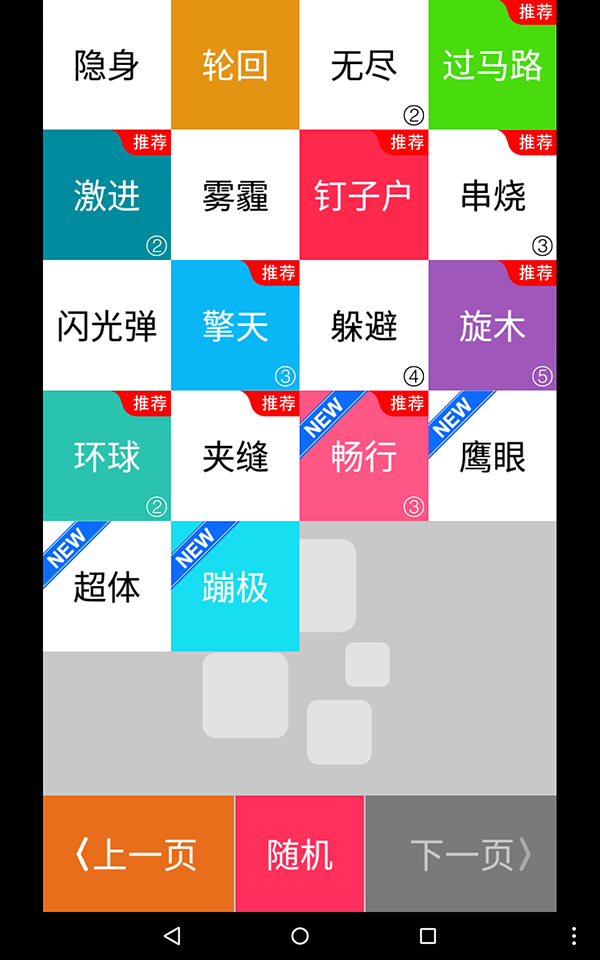Open the red 钉子户 tile

pos(364,196)
